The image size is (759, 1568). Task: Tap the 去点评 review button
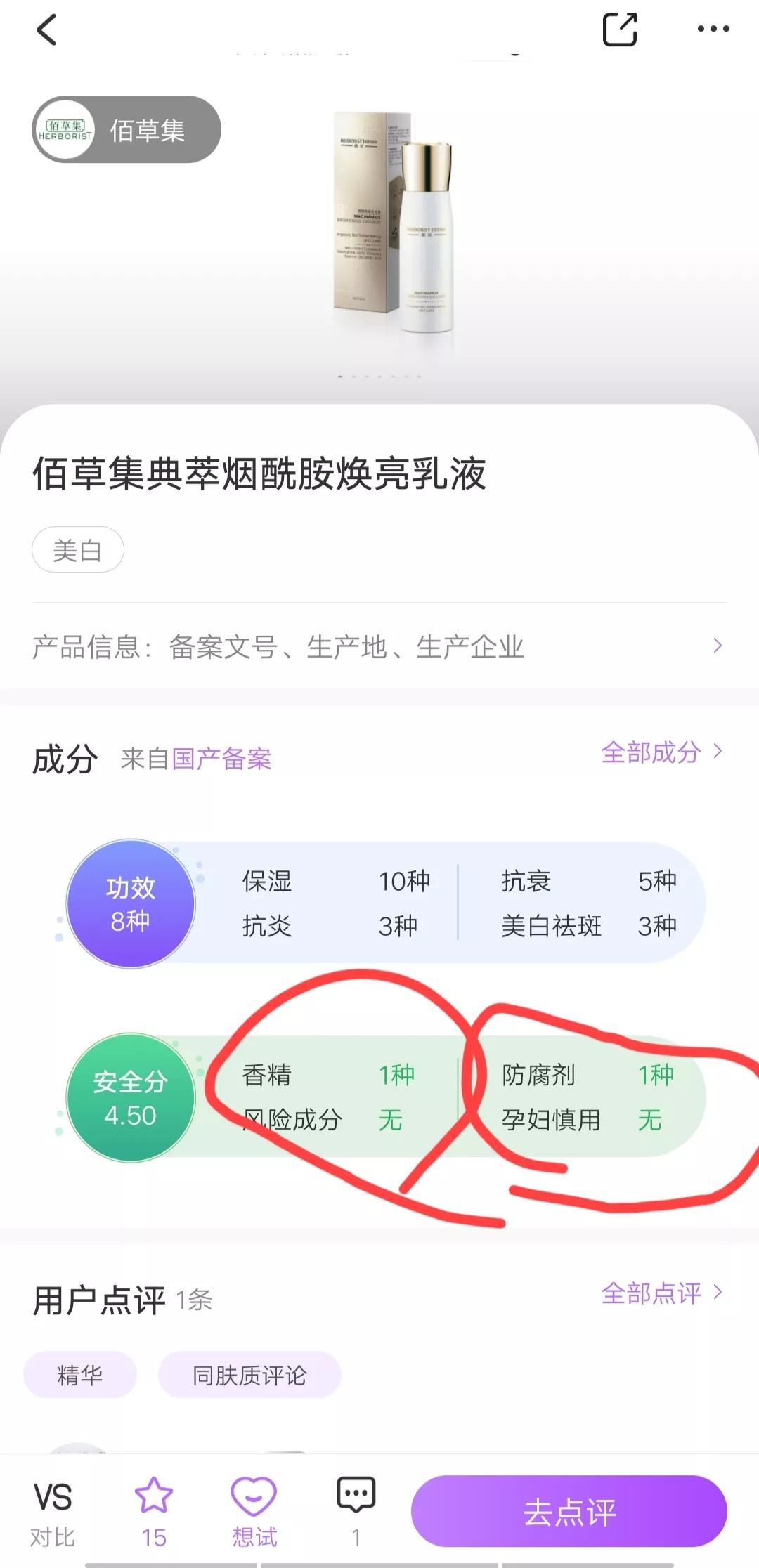click(571, 1512)
